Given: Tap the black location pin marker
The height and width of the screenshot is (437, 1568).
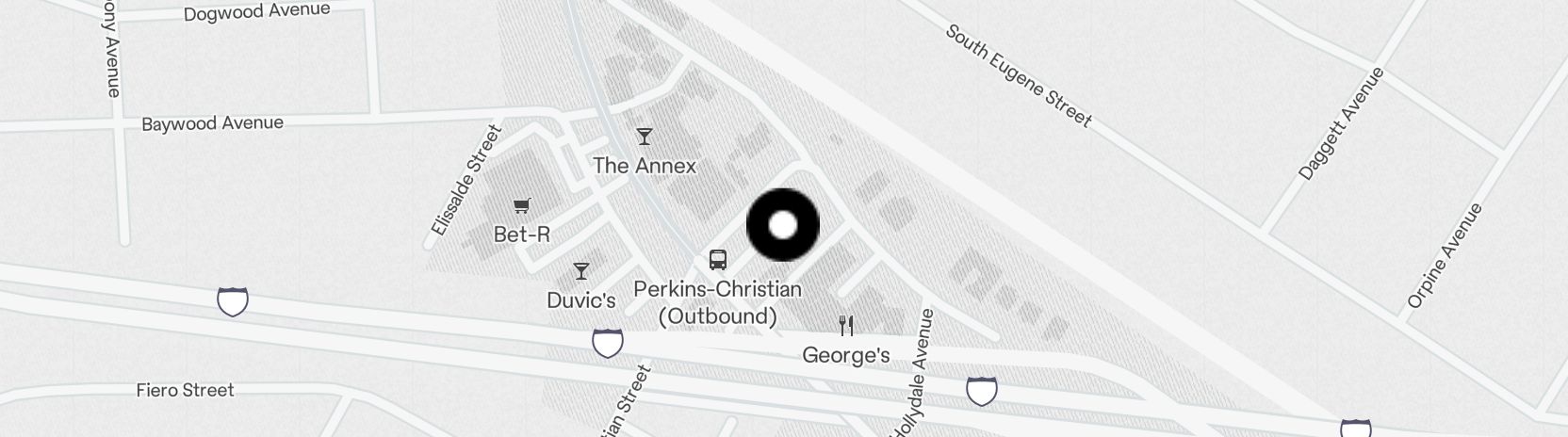Looking at the screenshot, I should pyautogui.click(x=783, y=225).
